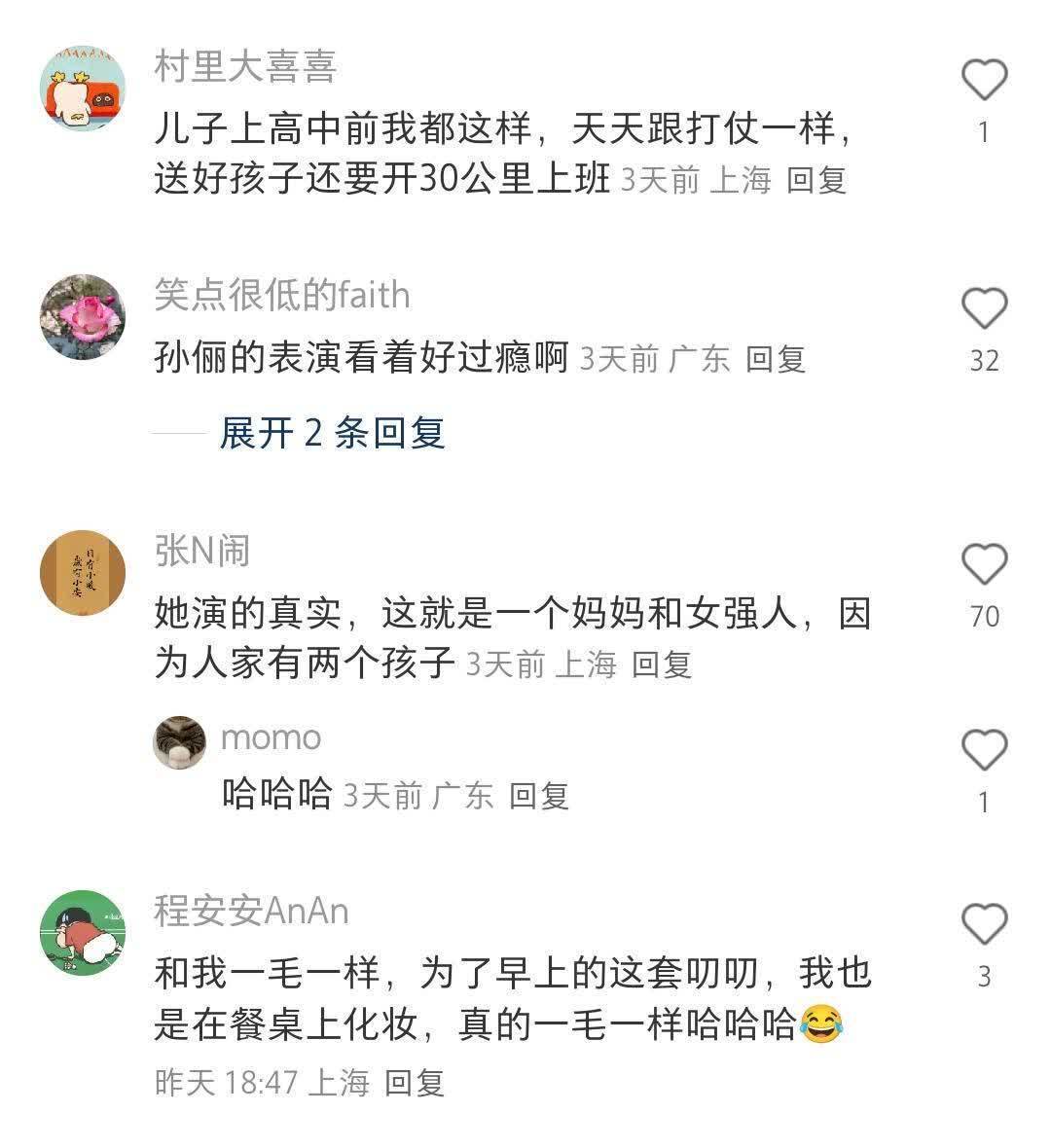1051x1148 pixels.
Task: Reply to 张N闹's comment
Action: pyautogui.click(x=662, y=664)
